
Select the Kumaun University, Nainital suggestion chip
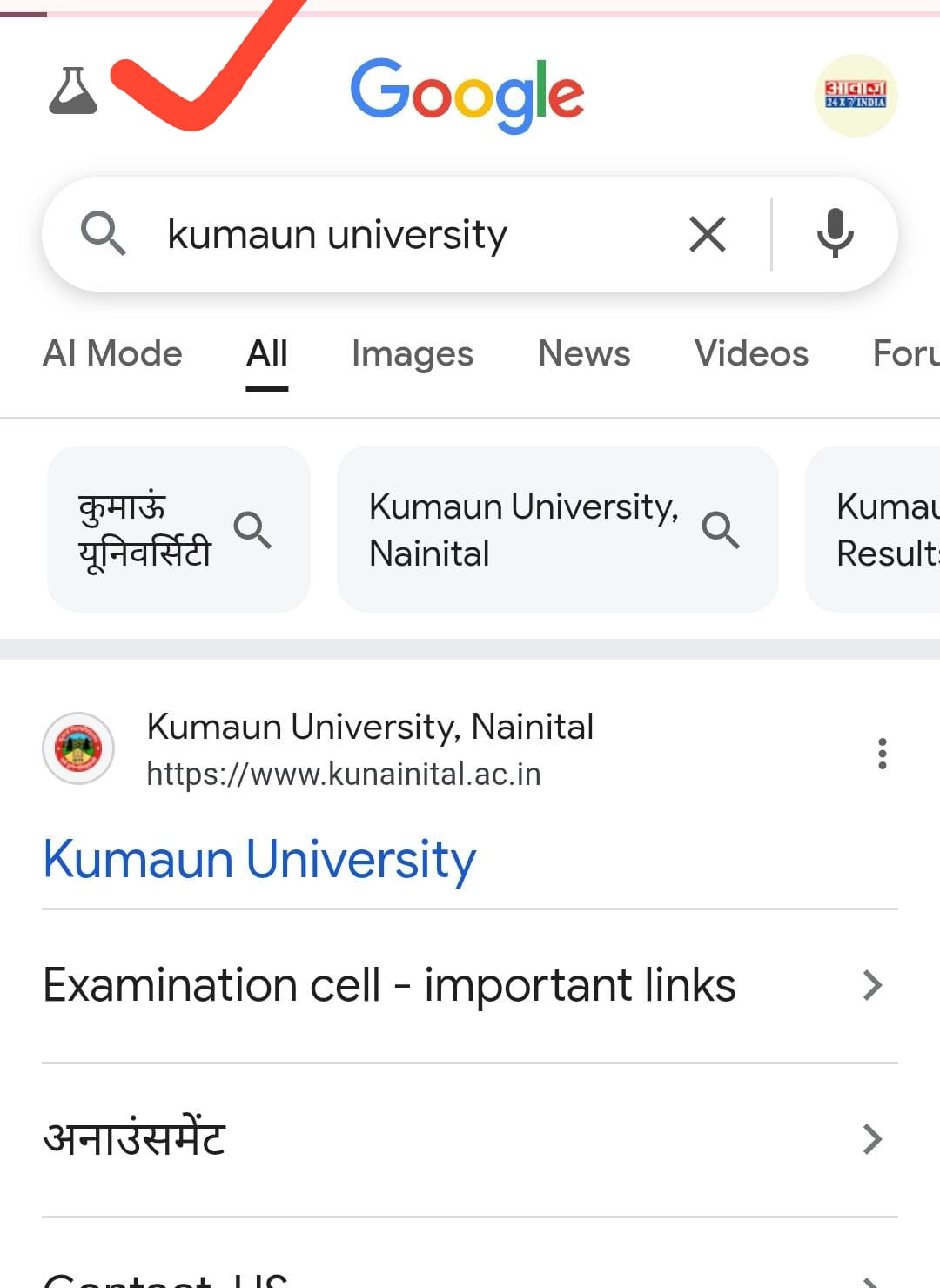557,529
